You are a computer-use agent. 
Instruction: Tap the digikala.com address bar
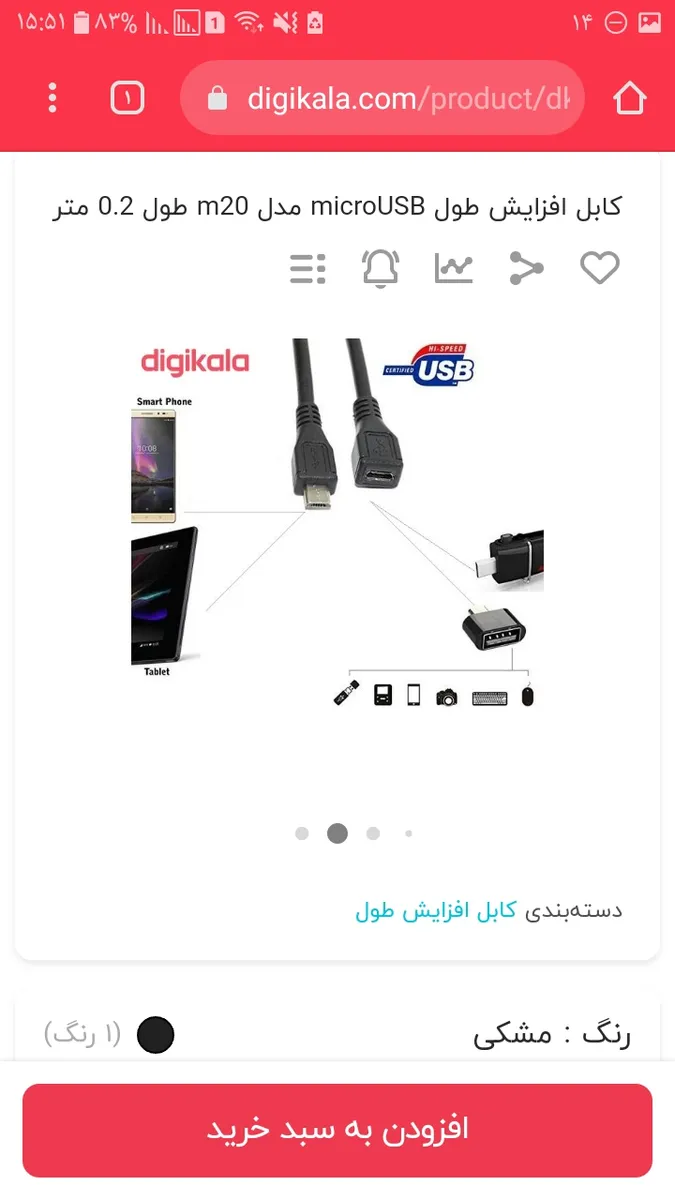(x=381, y=98)
